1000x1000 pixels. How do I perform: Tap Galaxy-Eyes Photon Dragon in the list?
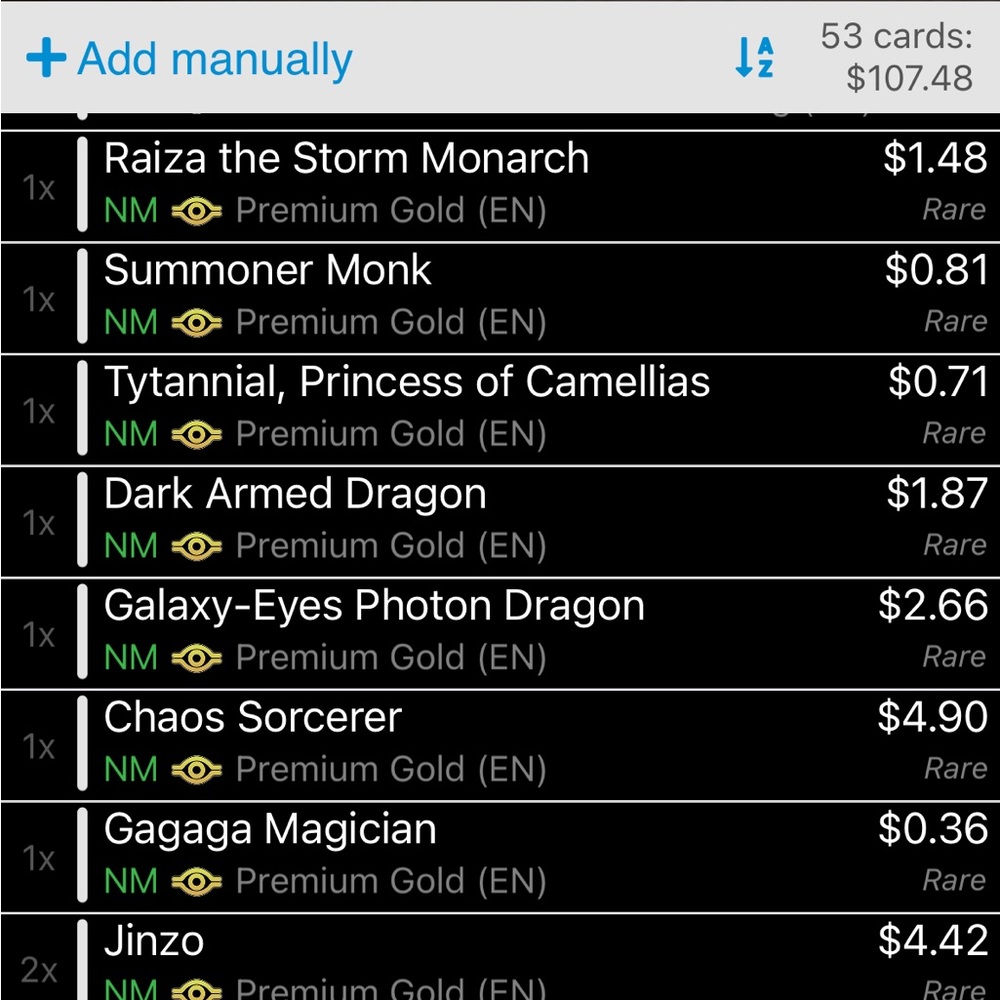click(x=374, y=607)
